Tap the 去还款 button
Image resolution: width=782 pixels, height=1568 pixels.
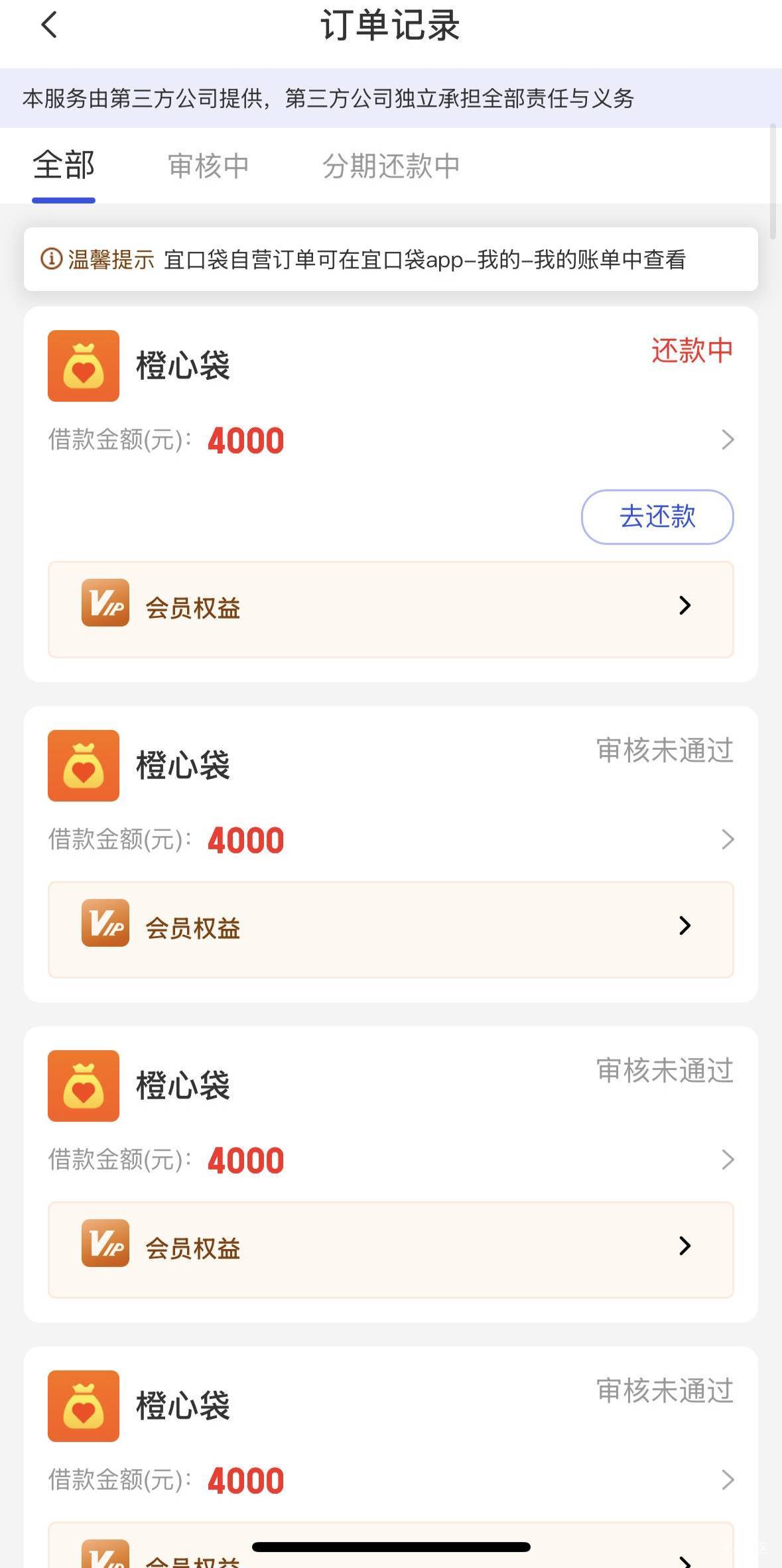(657, 517)
